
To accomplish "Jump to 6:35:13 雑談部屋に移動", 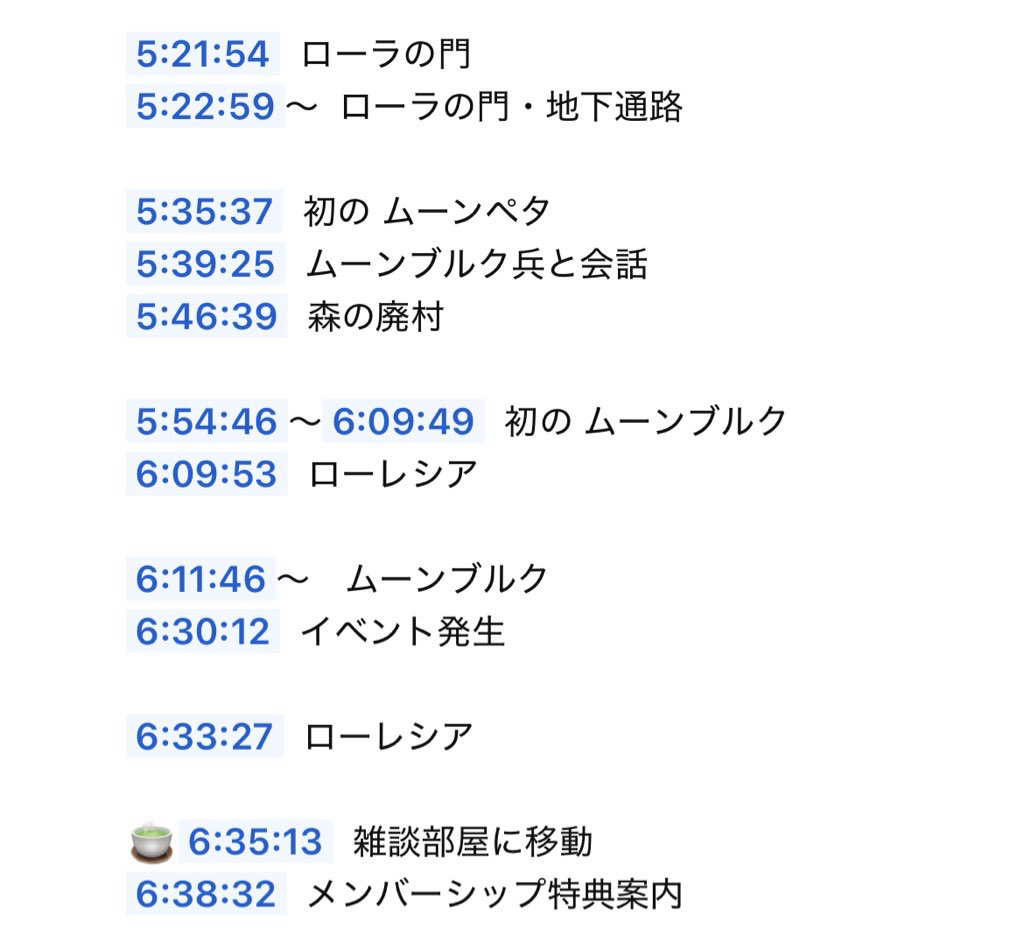I will (x=256, y=842).
